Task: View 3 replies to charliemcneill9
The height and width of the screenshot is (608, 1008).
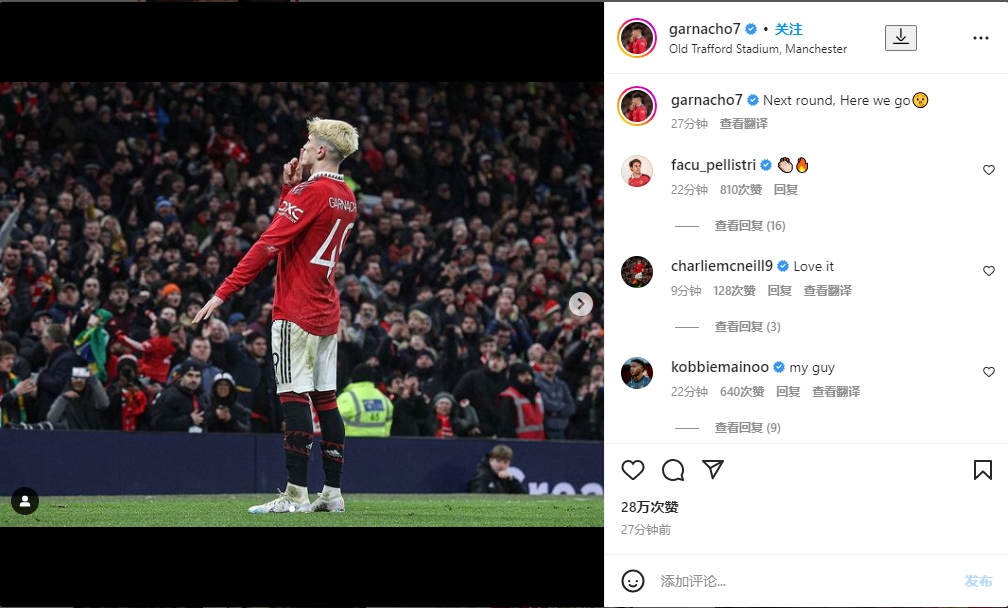Action: (x=747, y=327)
